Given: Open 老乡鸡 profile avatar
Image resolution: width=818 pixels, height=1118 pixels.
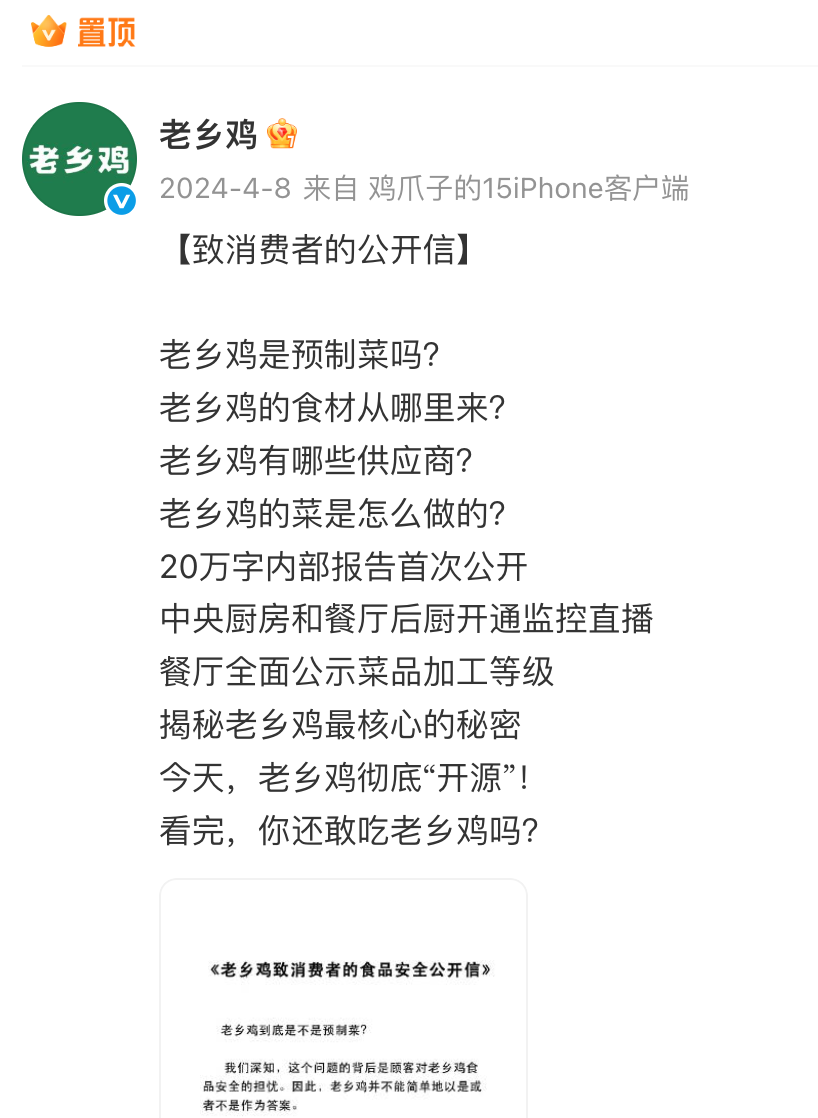Looking at the screenshot, I should point(79,158).
